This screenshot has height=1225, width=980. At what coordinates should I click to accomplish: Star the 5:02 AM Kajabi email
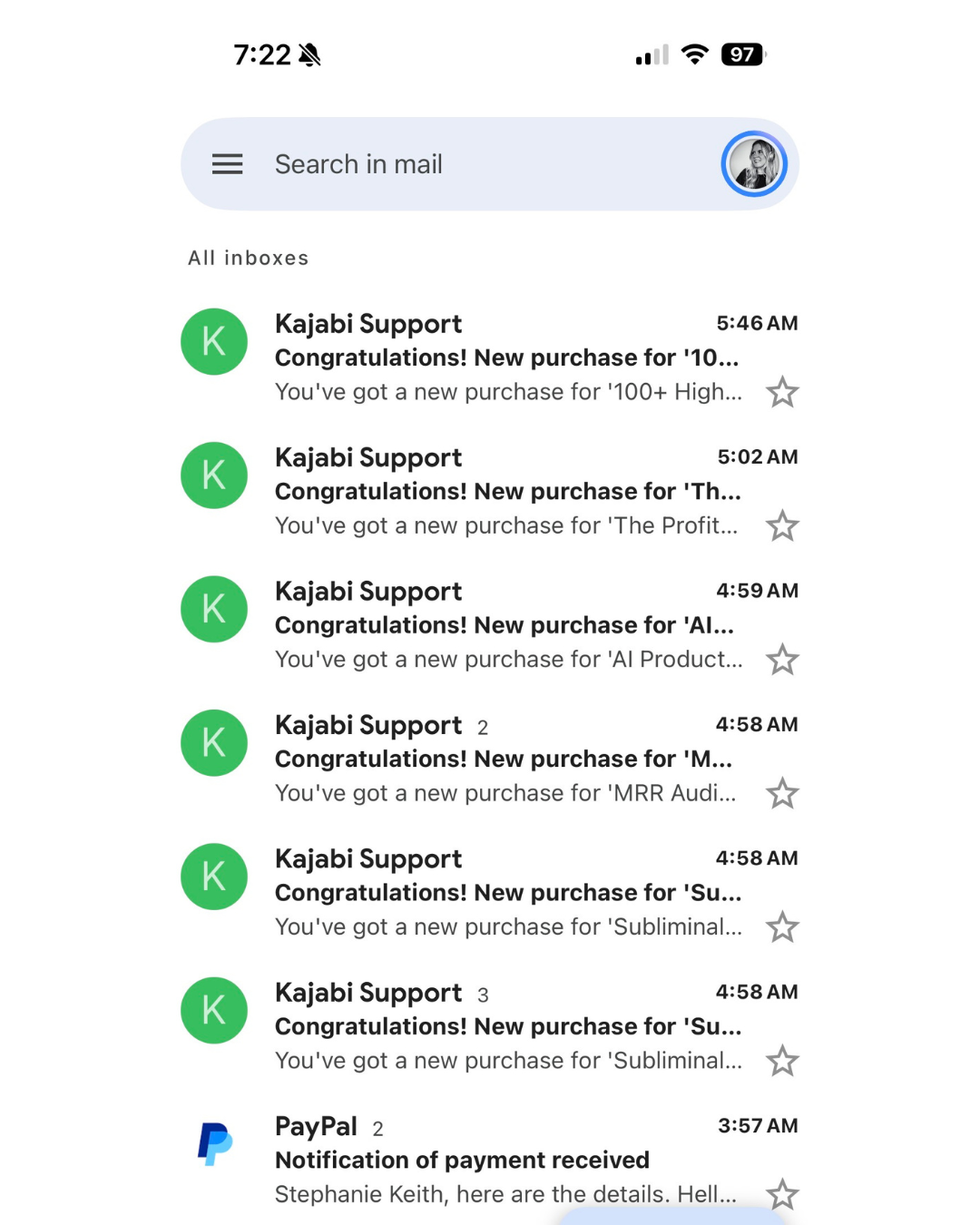(x=782, y=526)
